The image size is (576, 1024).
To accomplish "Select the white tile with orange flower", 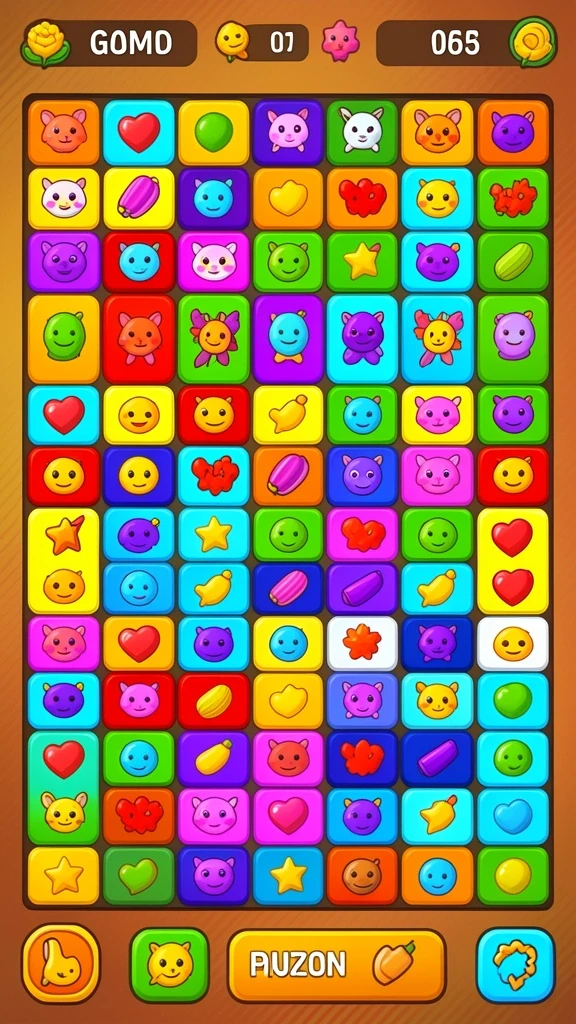I will coord(362,643).
